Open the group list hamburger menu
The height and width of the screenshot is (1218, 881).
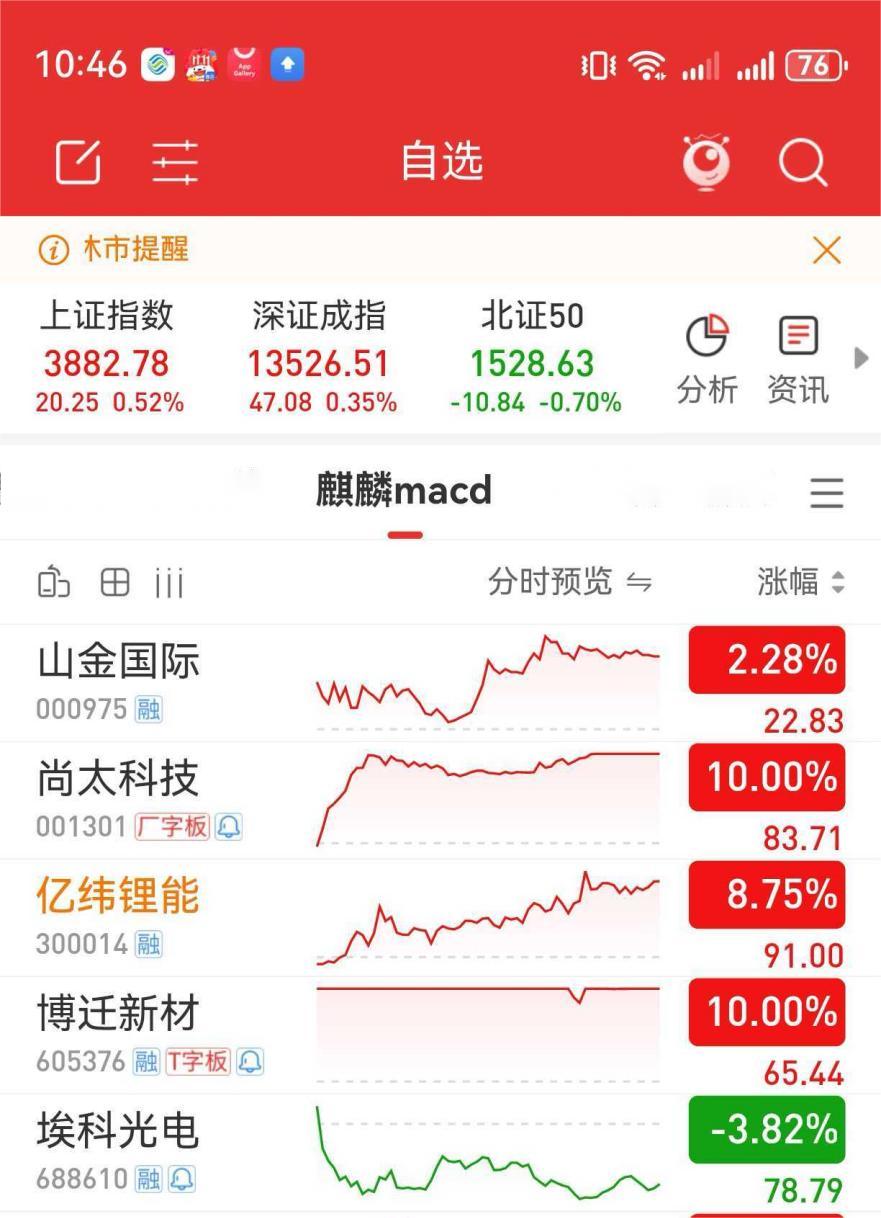pos(827,493)
